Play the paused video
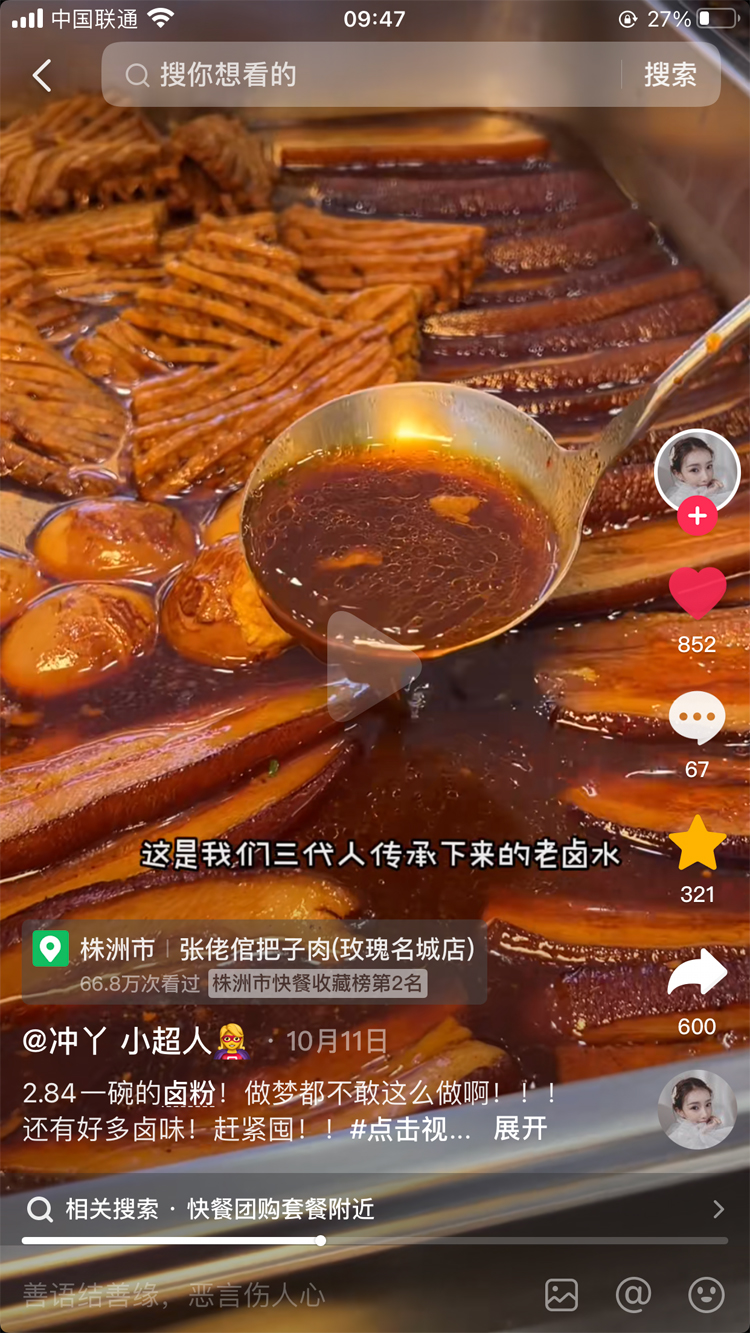Viewport: 750px width, 1333px height. [x=373, y=667]
